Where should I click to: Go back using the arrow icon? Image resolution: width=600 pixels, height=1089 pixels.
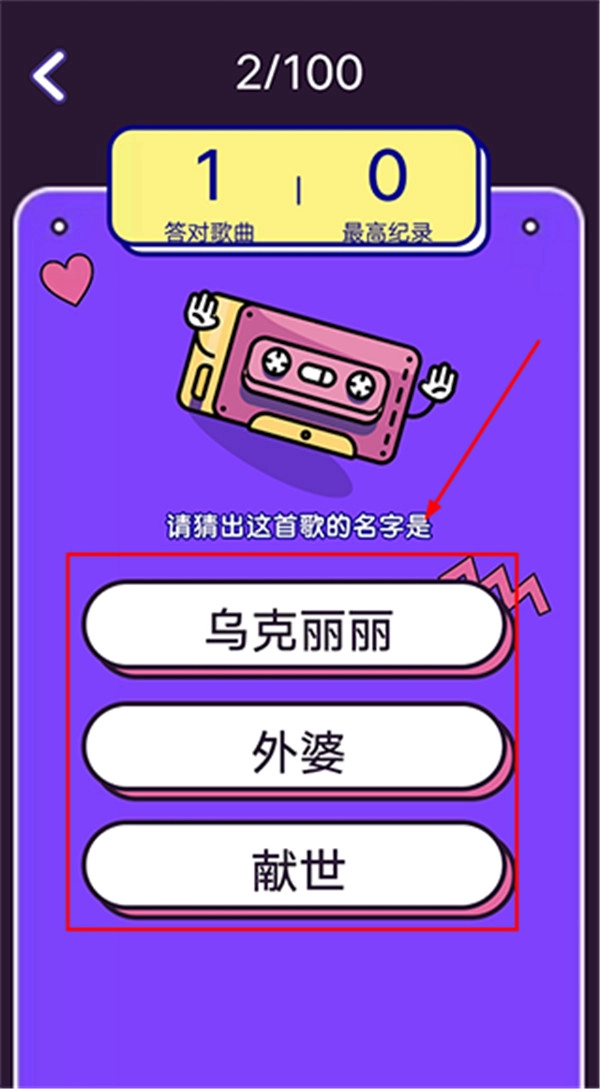coord(49,76)
